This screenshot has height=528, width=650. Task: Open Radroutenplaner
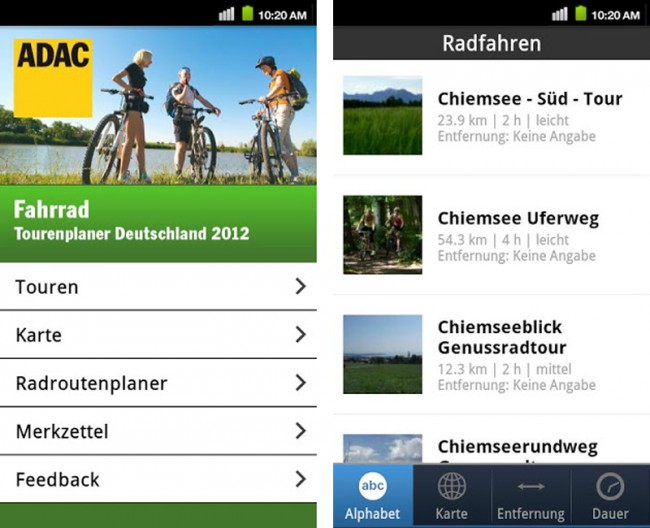[x=158, y=383]
